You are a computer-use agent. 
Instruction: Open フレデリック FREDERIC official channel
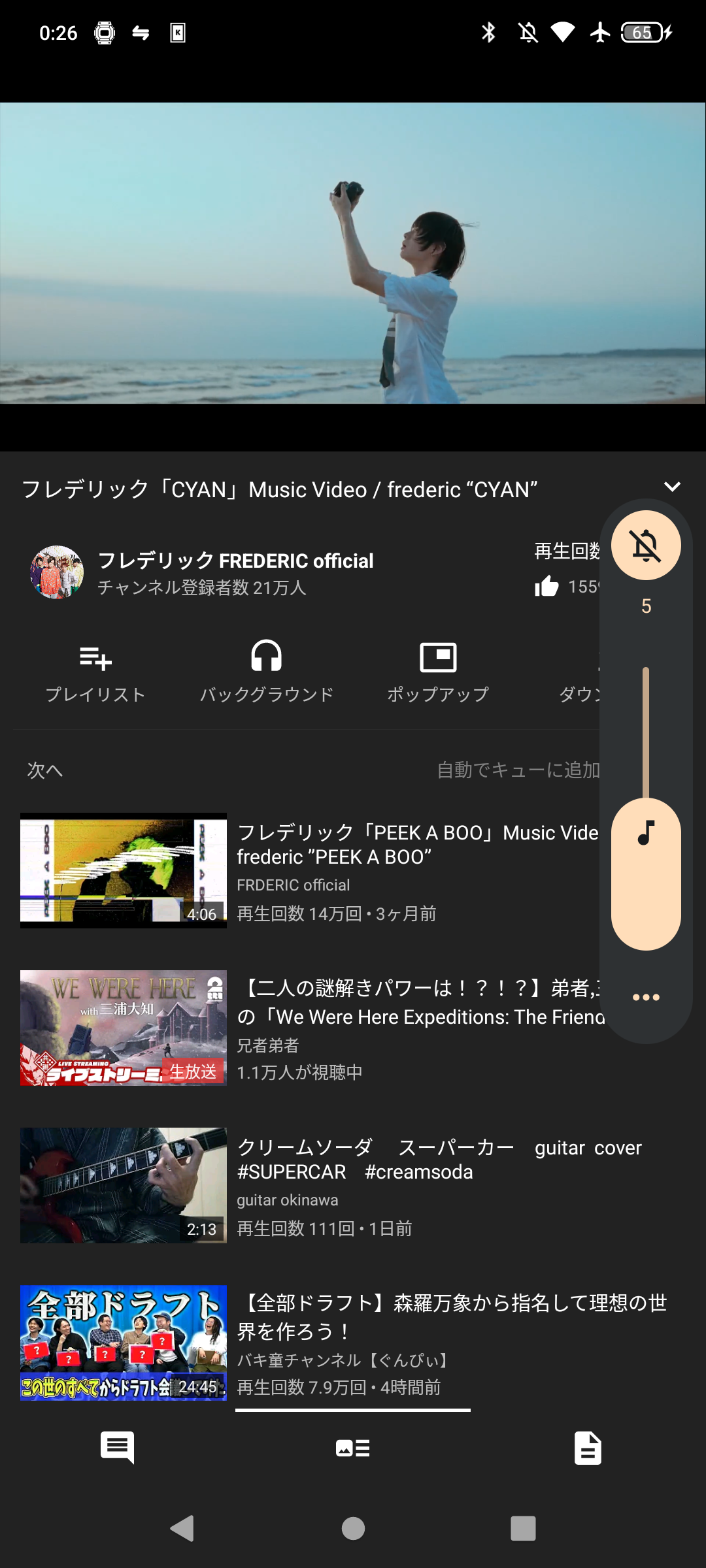point(235,572)
